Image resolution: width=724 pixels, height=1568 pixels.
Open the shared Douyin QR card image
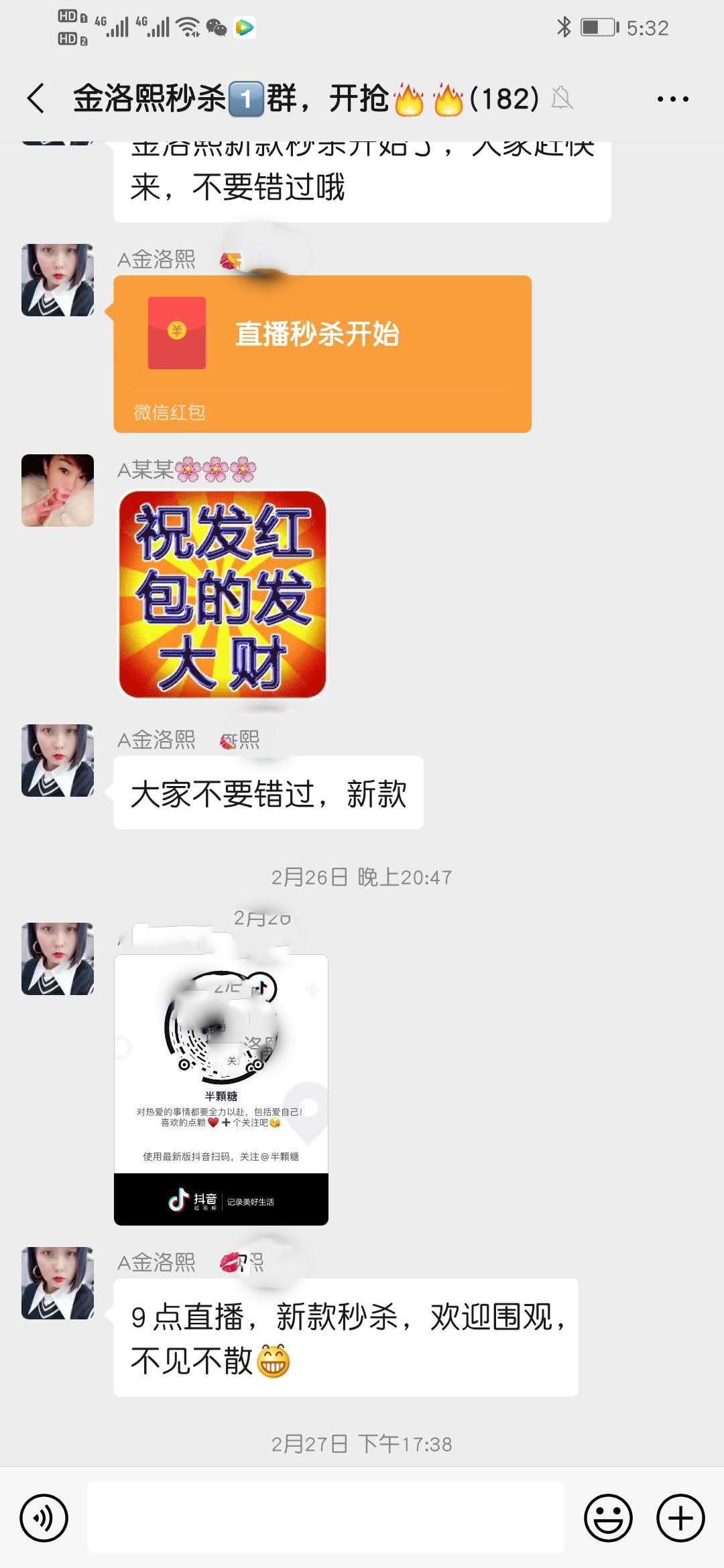(221, 1090)
